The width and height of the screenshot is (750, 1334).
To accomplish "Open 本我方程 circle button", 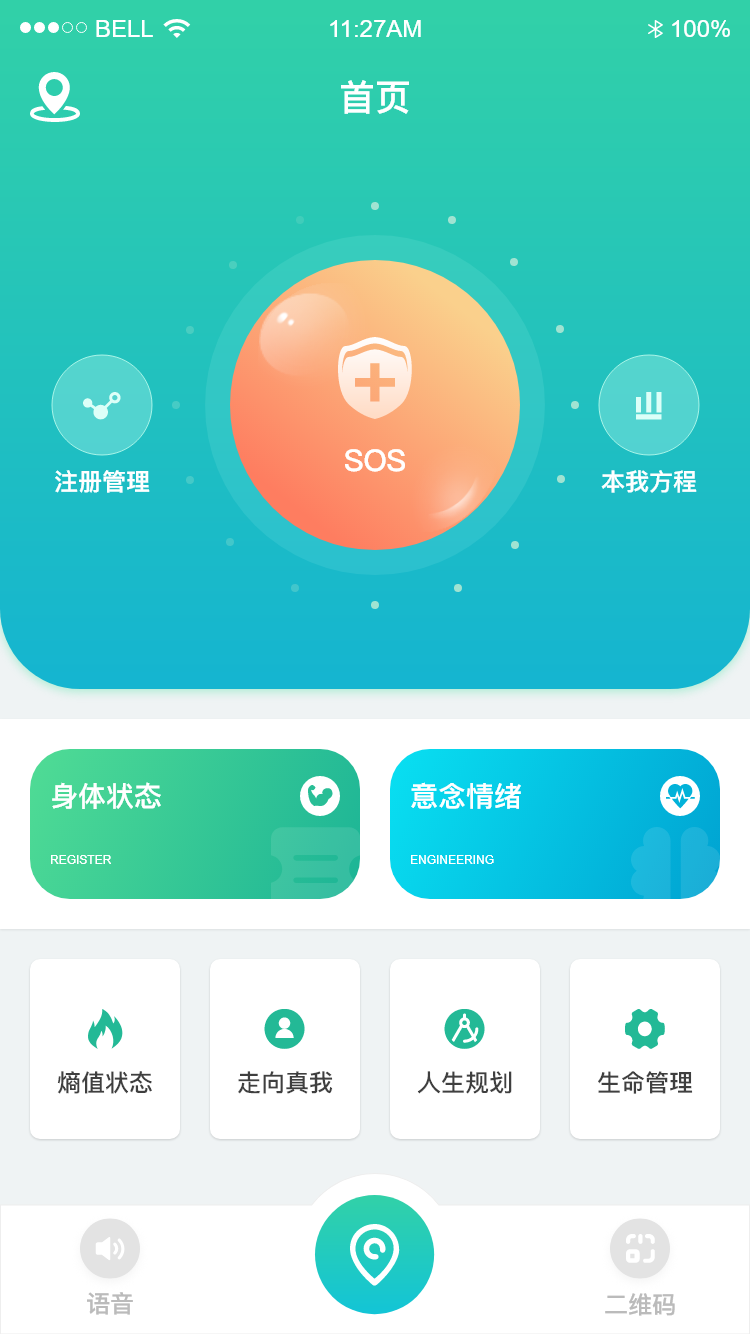I will click(648, 405).
